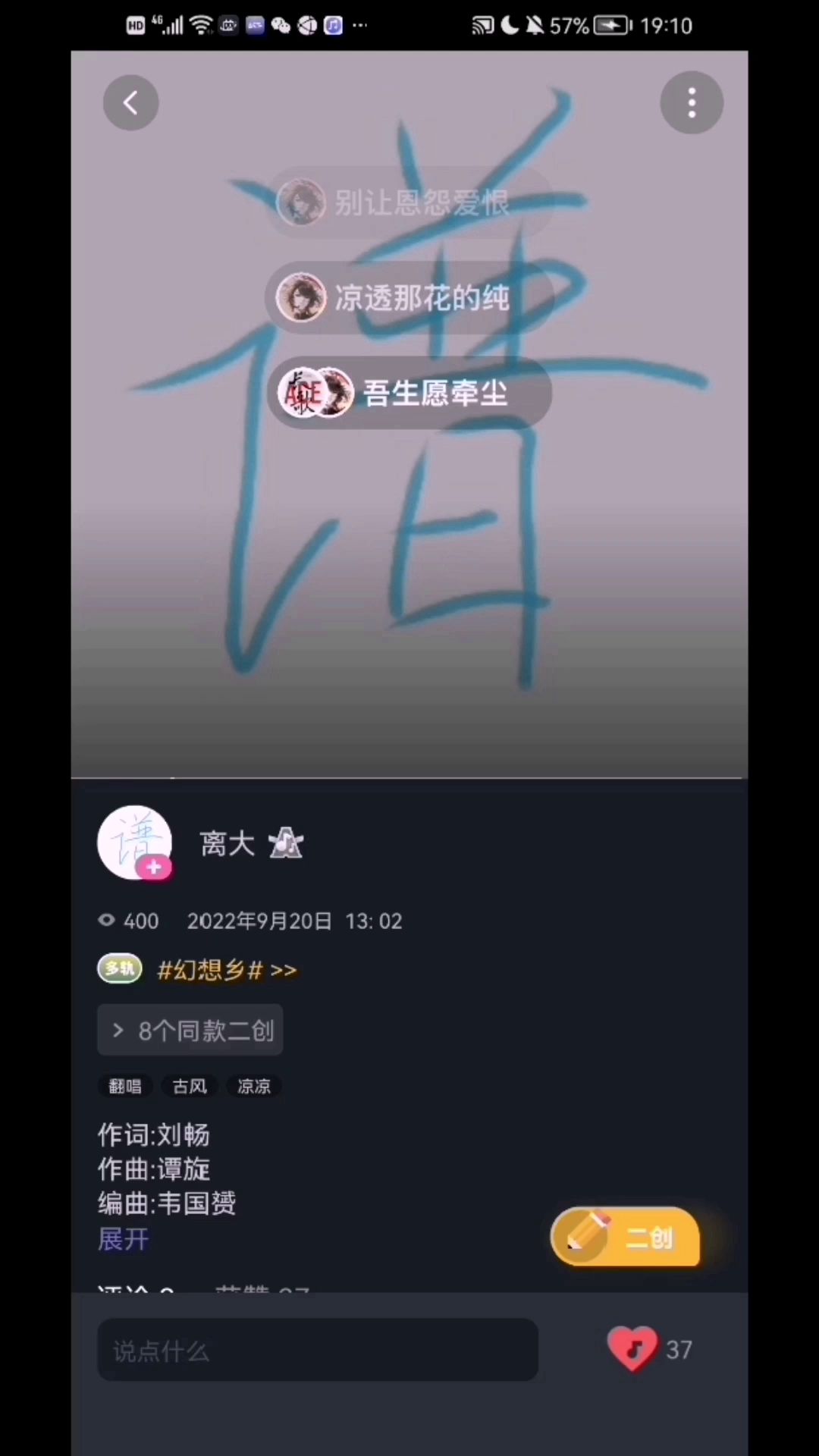
Task: Select the 古风 tag chip
Action: (x=190, y=1087)
